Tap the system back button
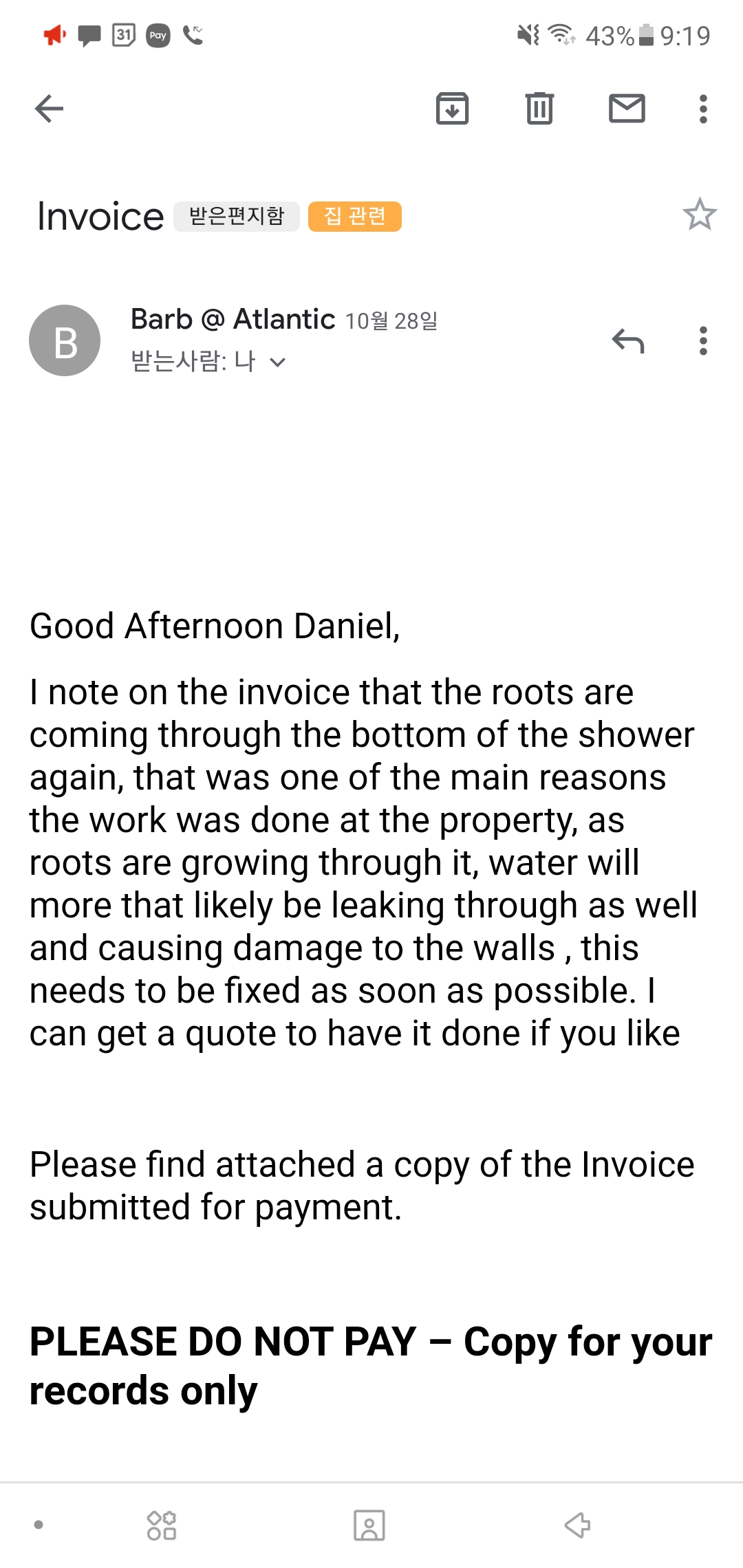The image size is (743, 1568). point(577,1525)
